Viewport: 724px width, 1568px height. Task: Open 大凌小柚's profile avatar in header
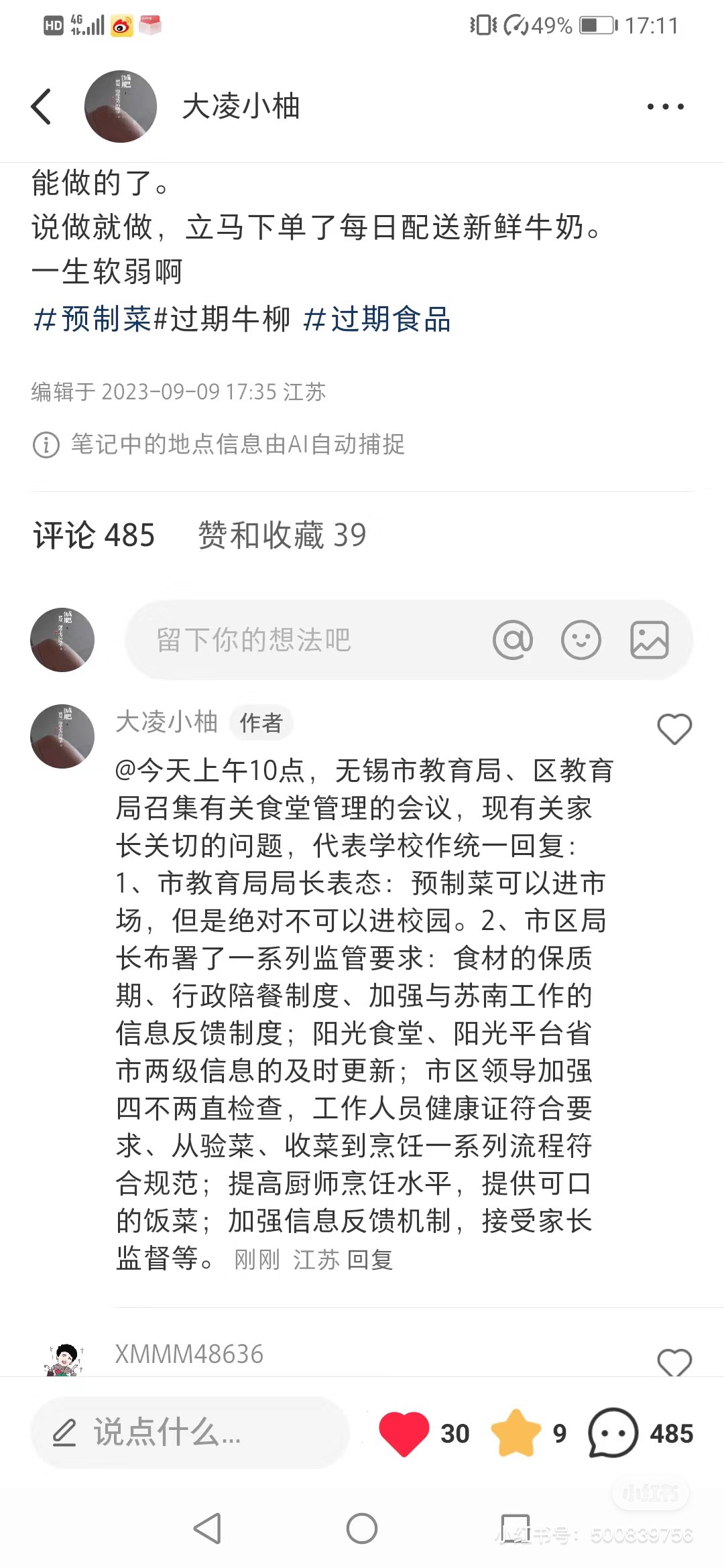(121, 107)
